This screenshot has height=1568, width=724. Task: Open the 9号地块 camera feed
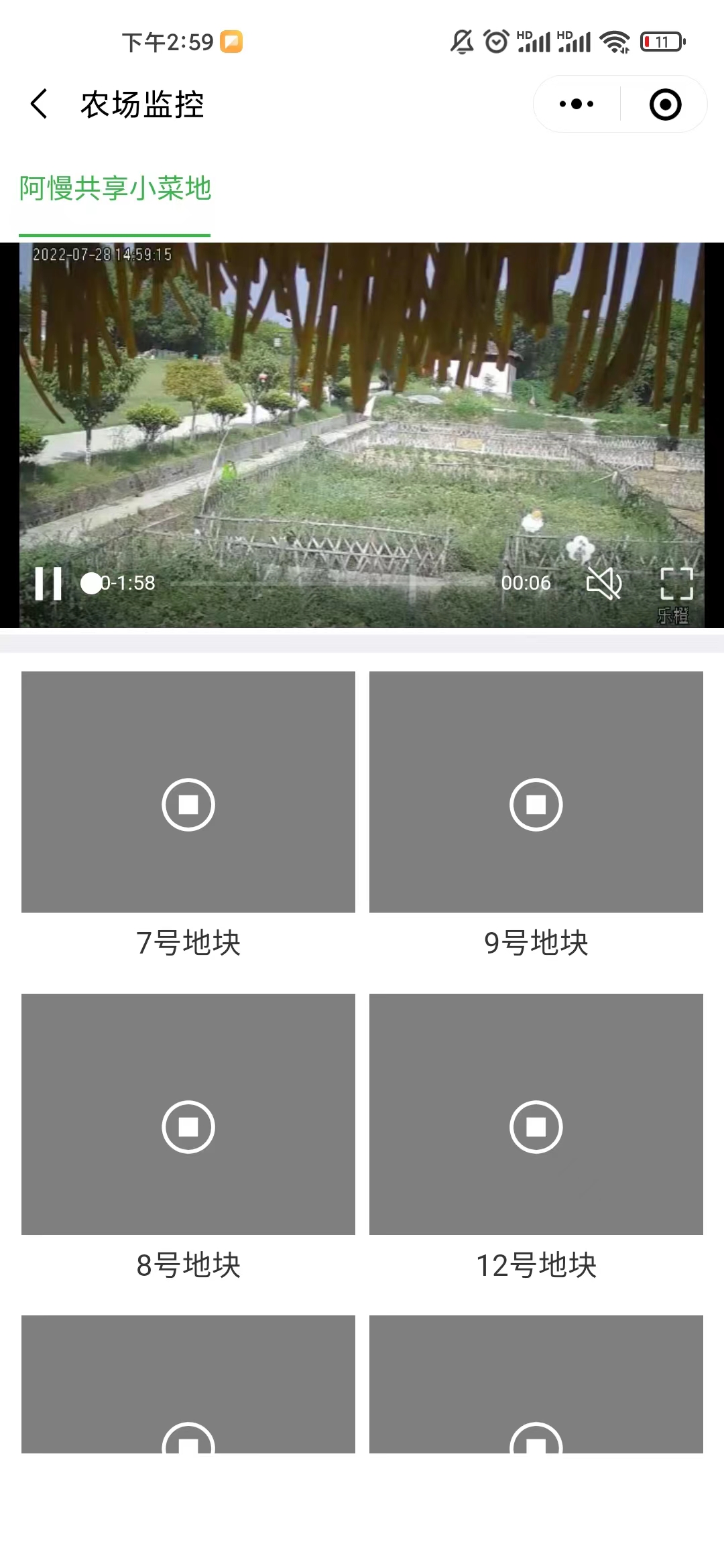point(536,804)
